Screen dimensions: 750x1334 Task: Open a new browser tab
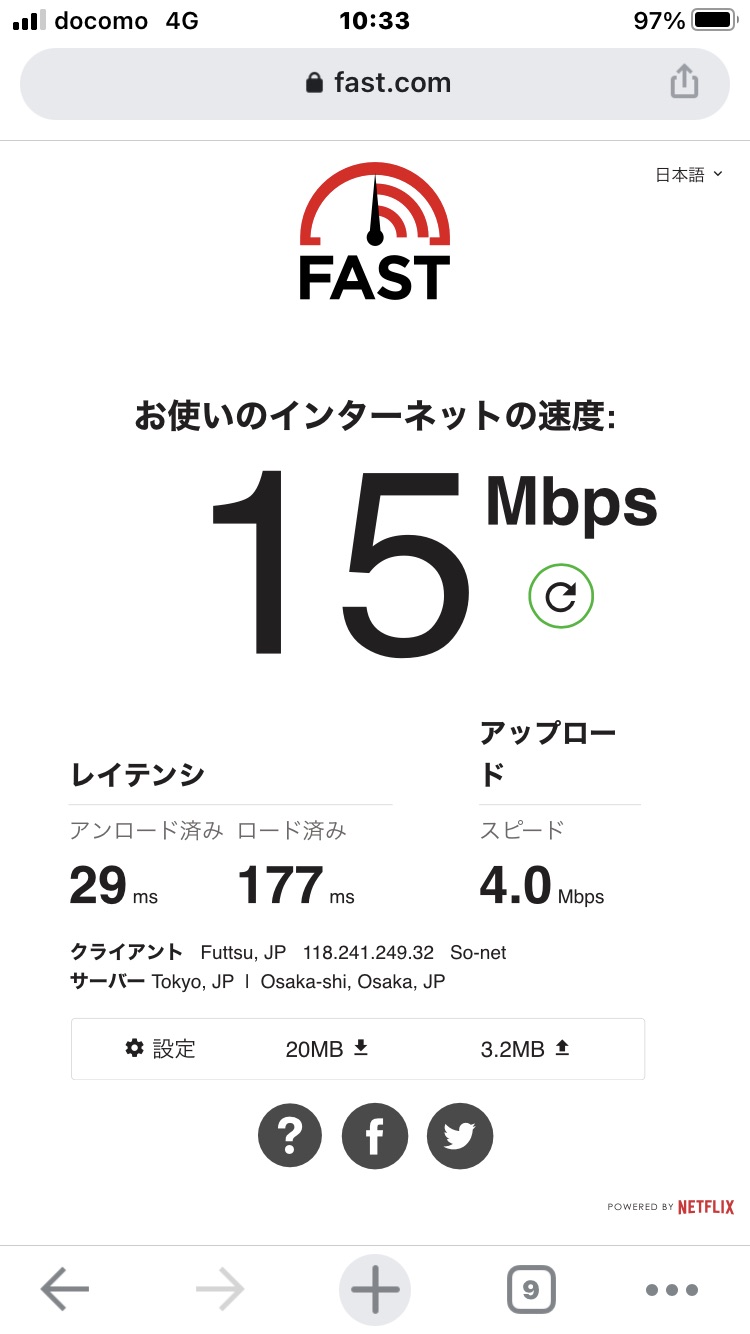[x=375, y=1290]
